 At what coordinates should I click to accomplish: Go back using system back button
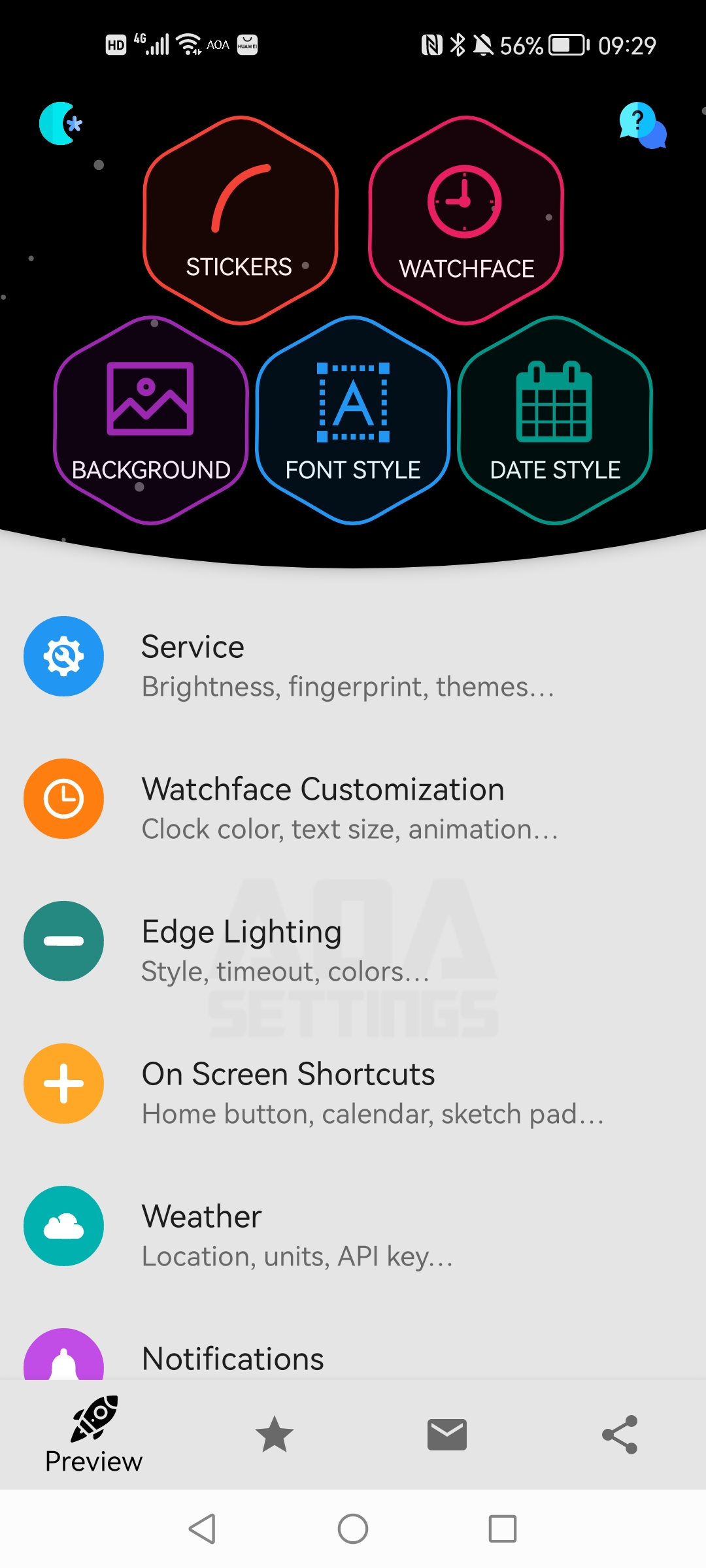(202, 1529)
